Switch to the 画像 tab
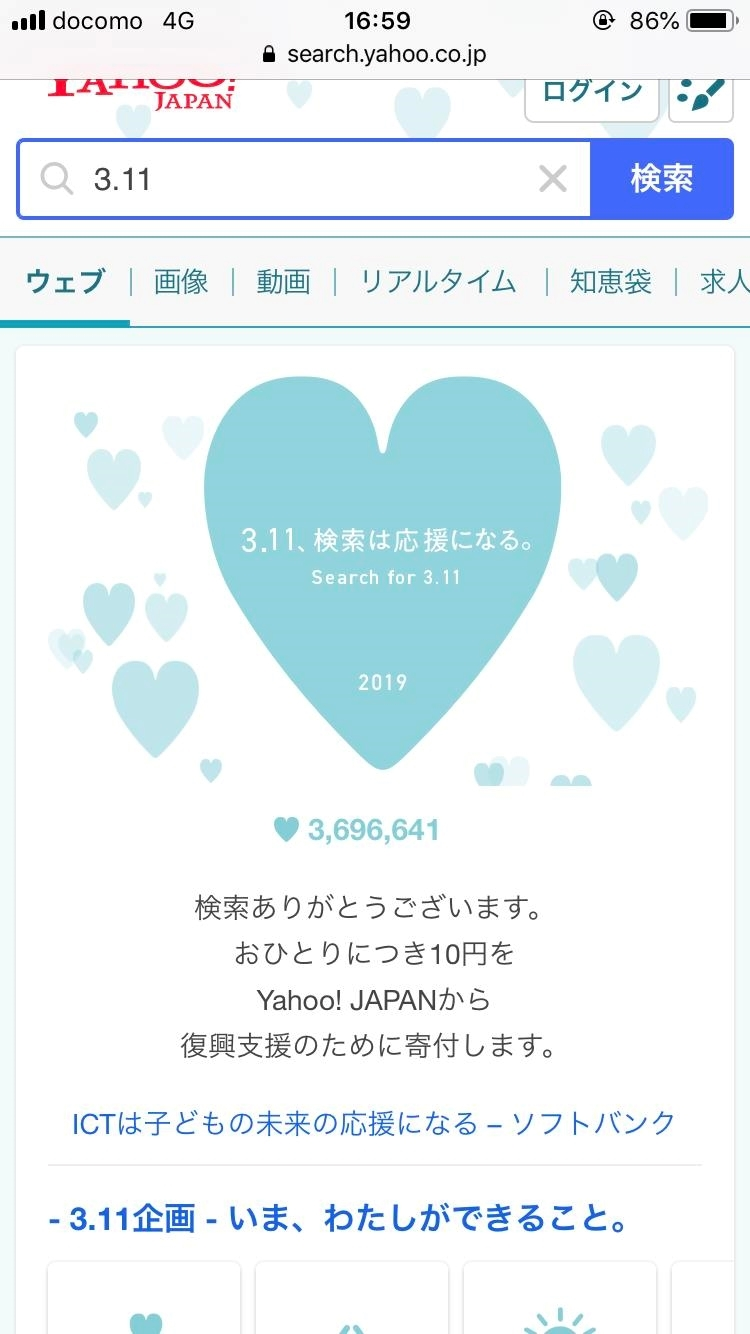The height and width of the screenshot is (1334, 750). [x=181, y=282]
